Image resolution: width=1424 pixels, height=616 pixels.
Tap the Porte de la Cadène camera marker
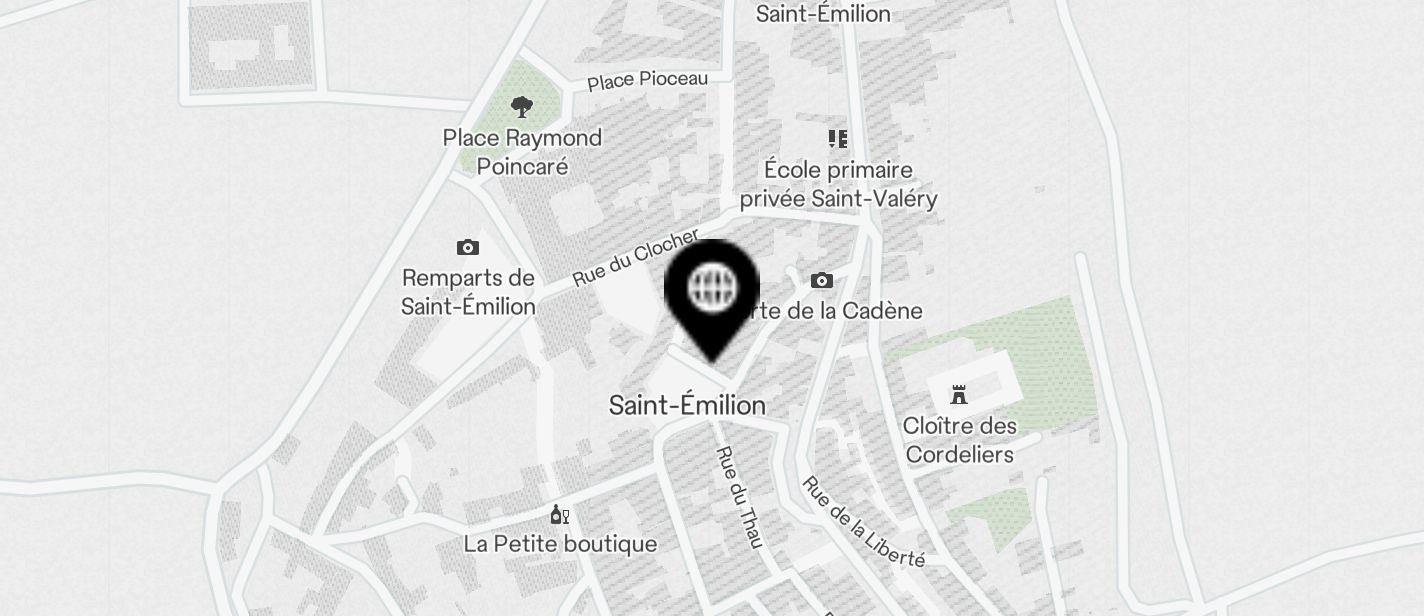[822, 281]
